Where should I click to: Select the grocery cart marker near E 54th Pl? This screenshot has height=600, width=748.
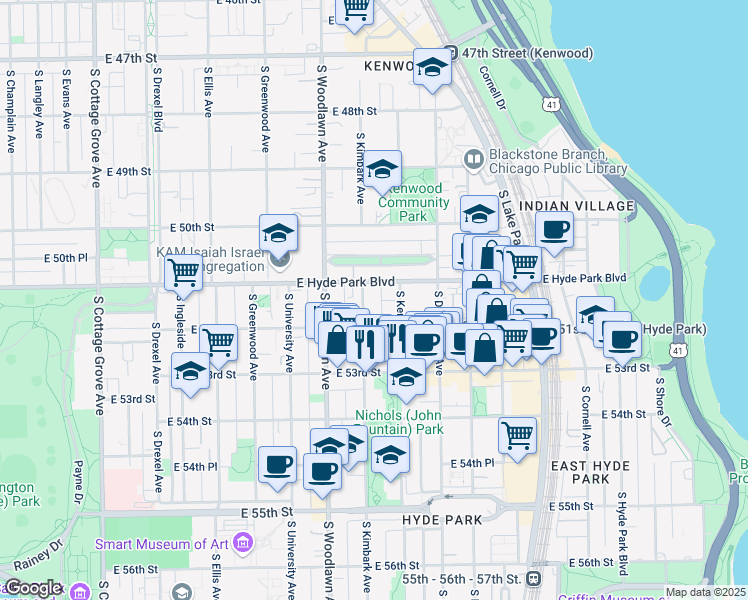pyautogui.click(x=518, y=440)
